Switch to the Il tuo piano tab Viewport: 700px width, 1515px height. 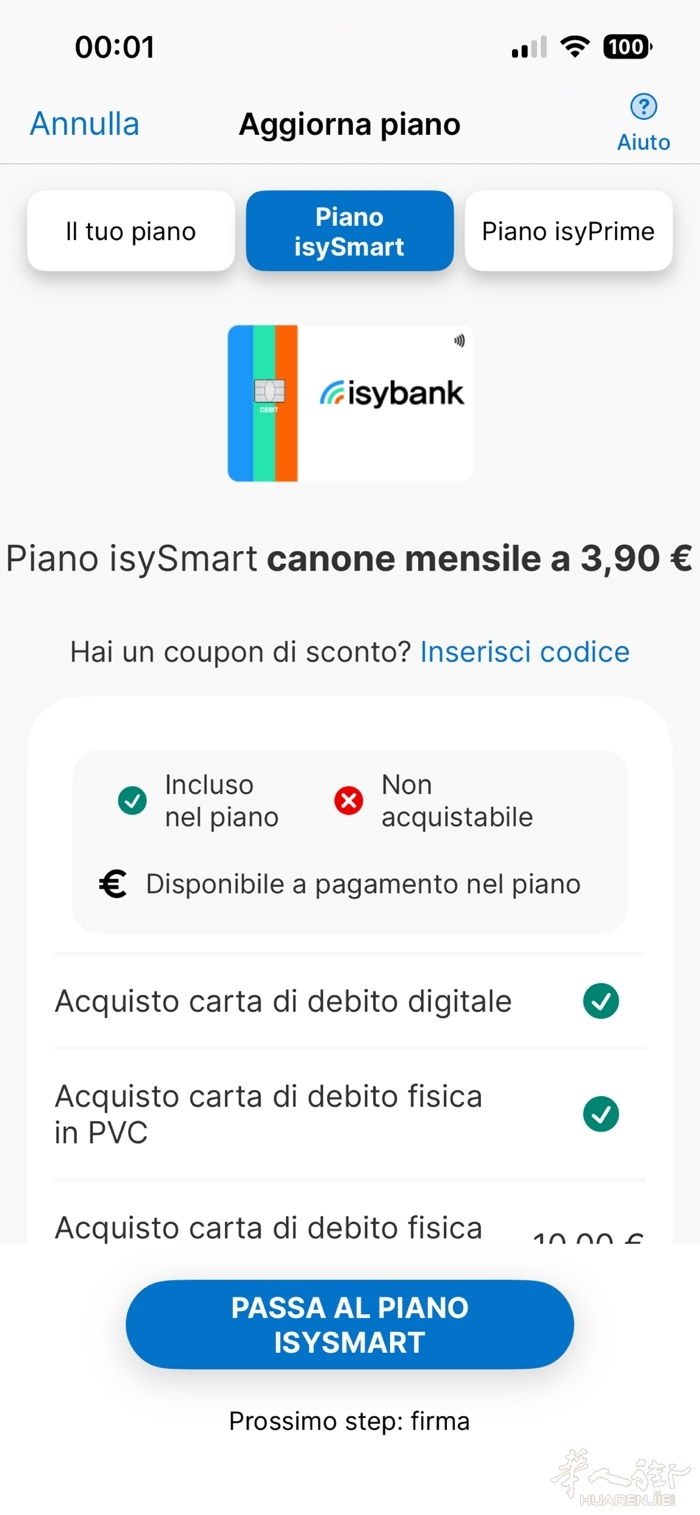point(131,232)
